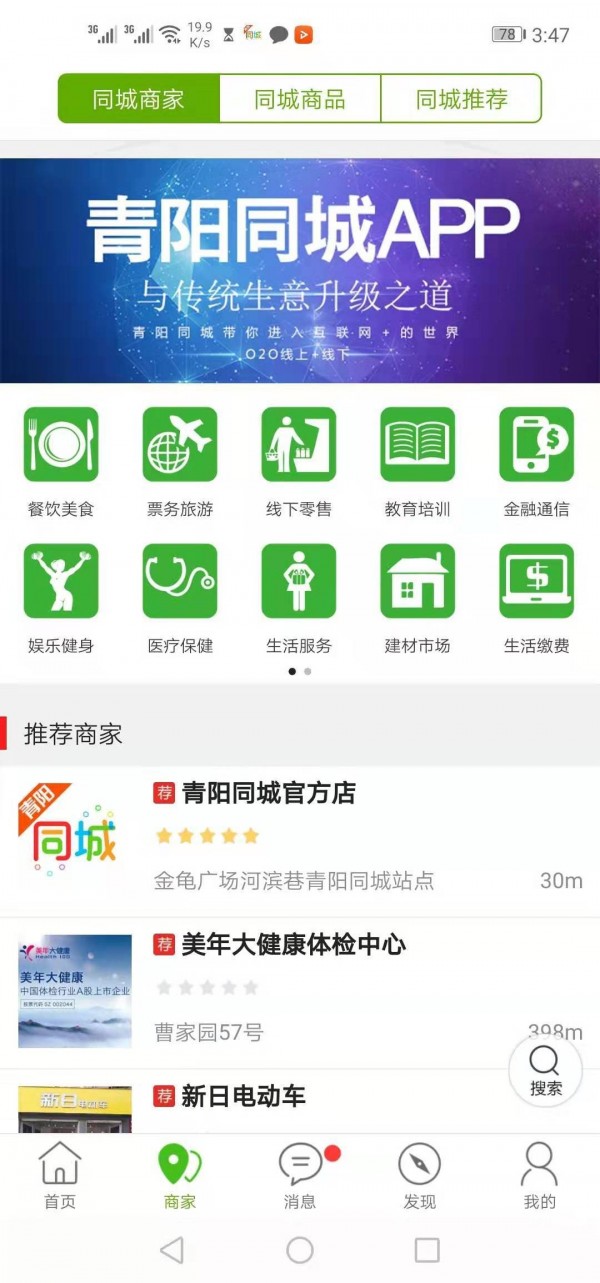Go to the 首页 tab
600x1283 pixels.
(x=60, y=1175)
